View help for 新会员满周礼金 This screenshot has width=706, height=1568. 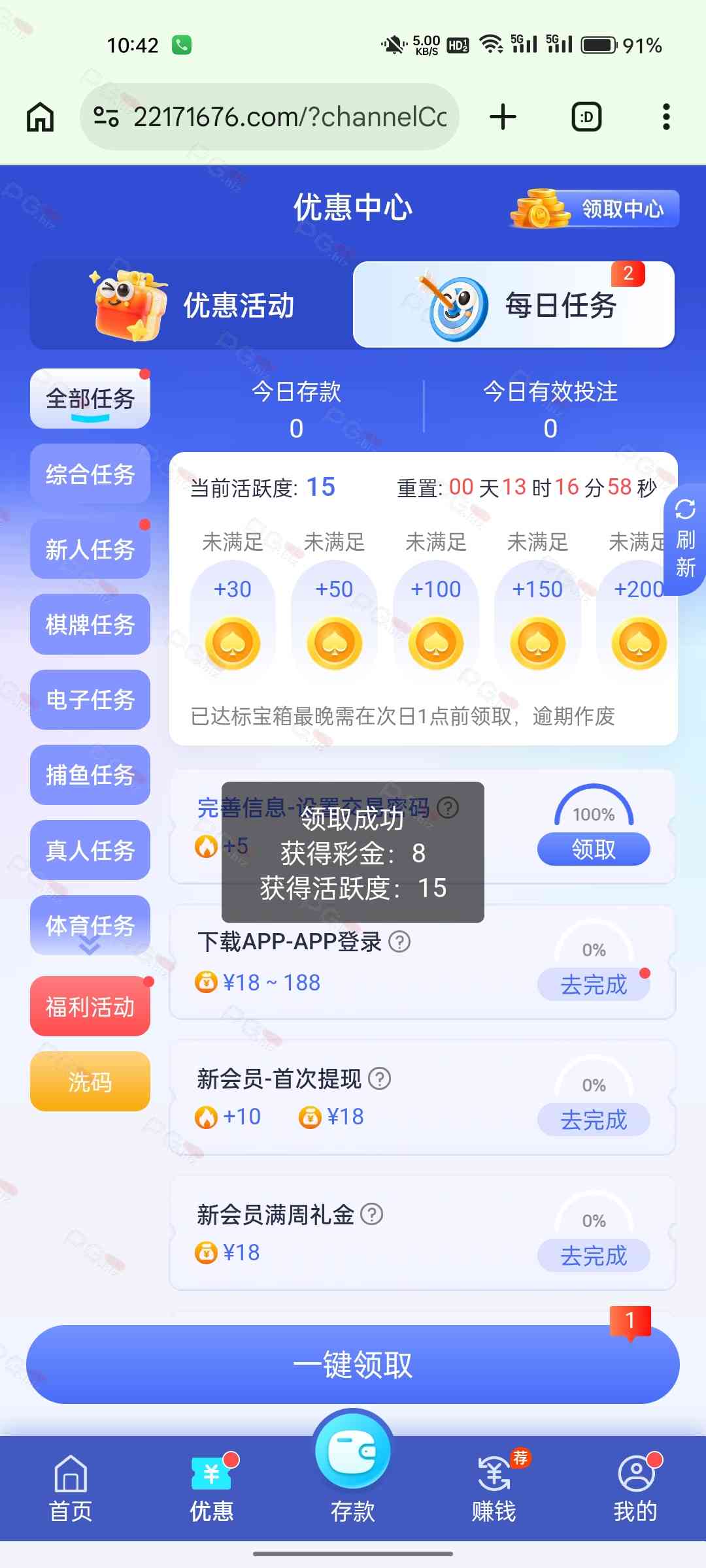click(372, 1215)
